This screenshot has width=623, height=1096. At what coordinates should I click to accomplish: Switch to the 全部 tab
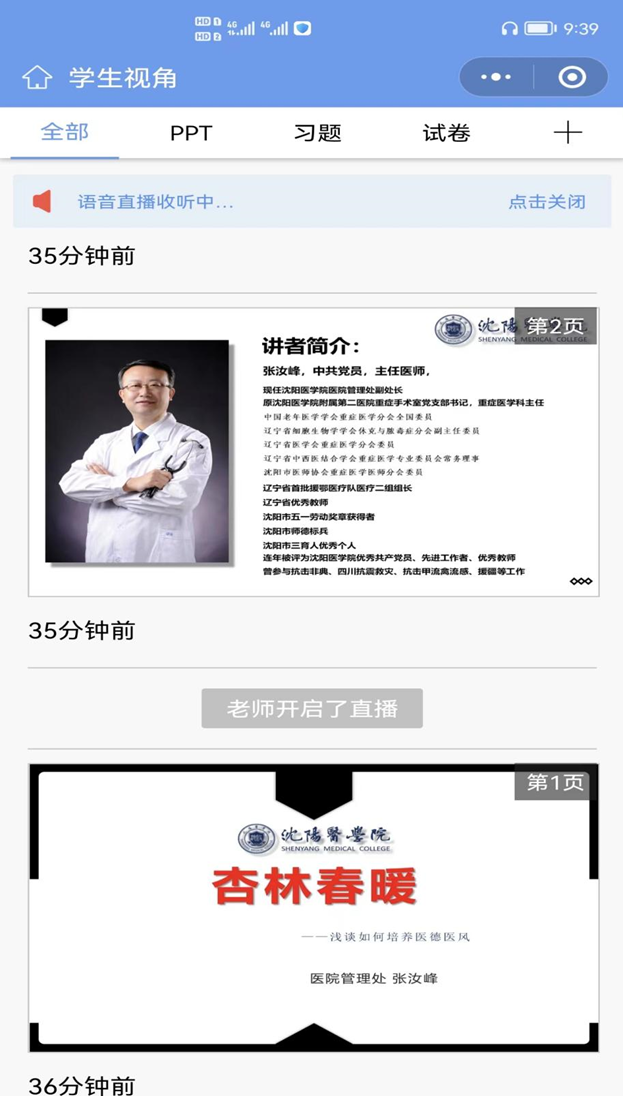(x=65, y=133)
